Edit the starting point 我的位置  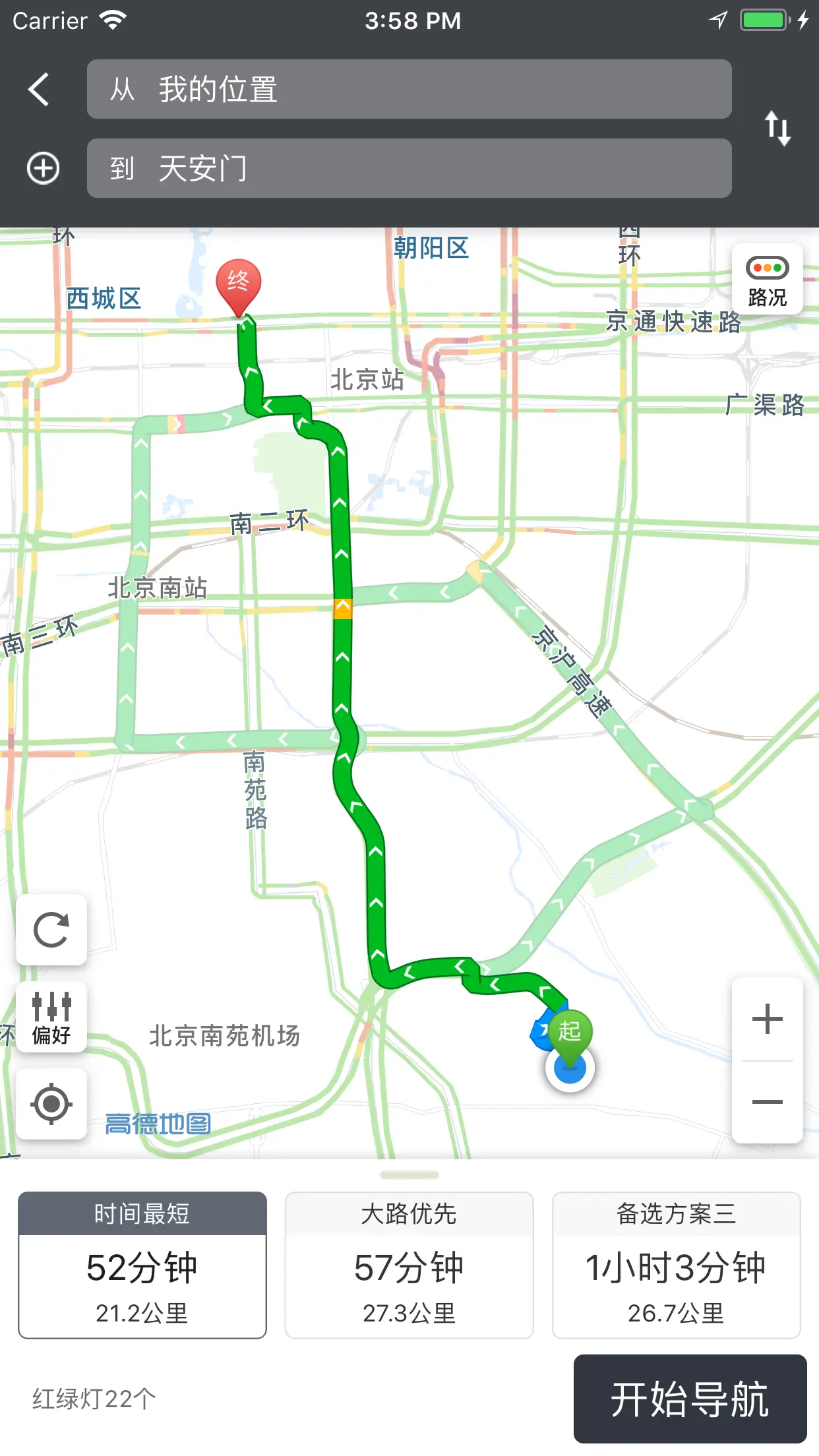click(409, 89)
